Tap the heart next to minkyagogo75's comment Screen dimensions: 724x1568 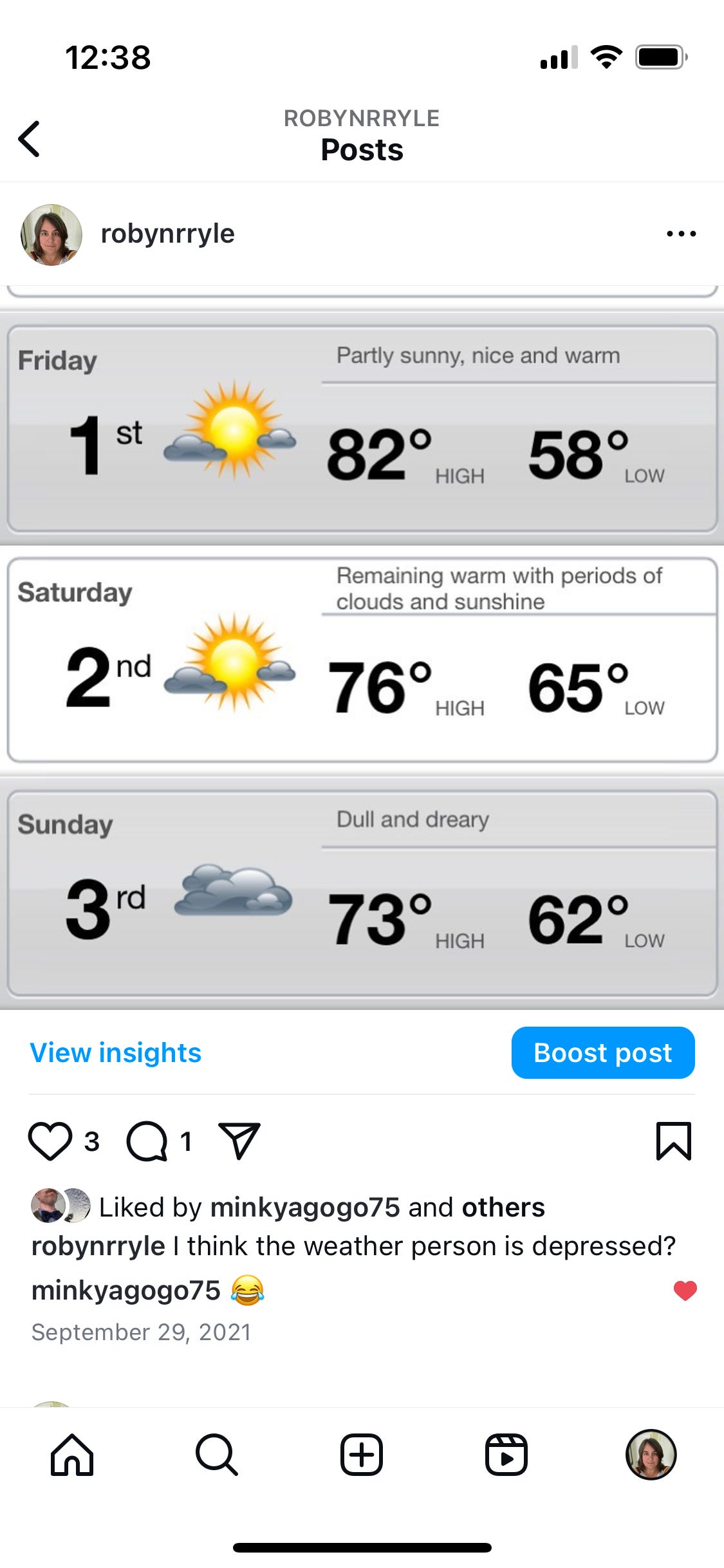[685, 1291]
